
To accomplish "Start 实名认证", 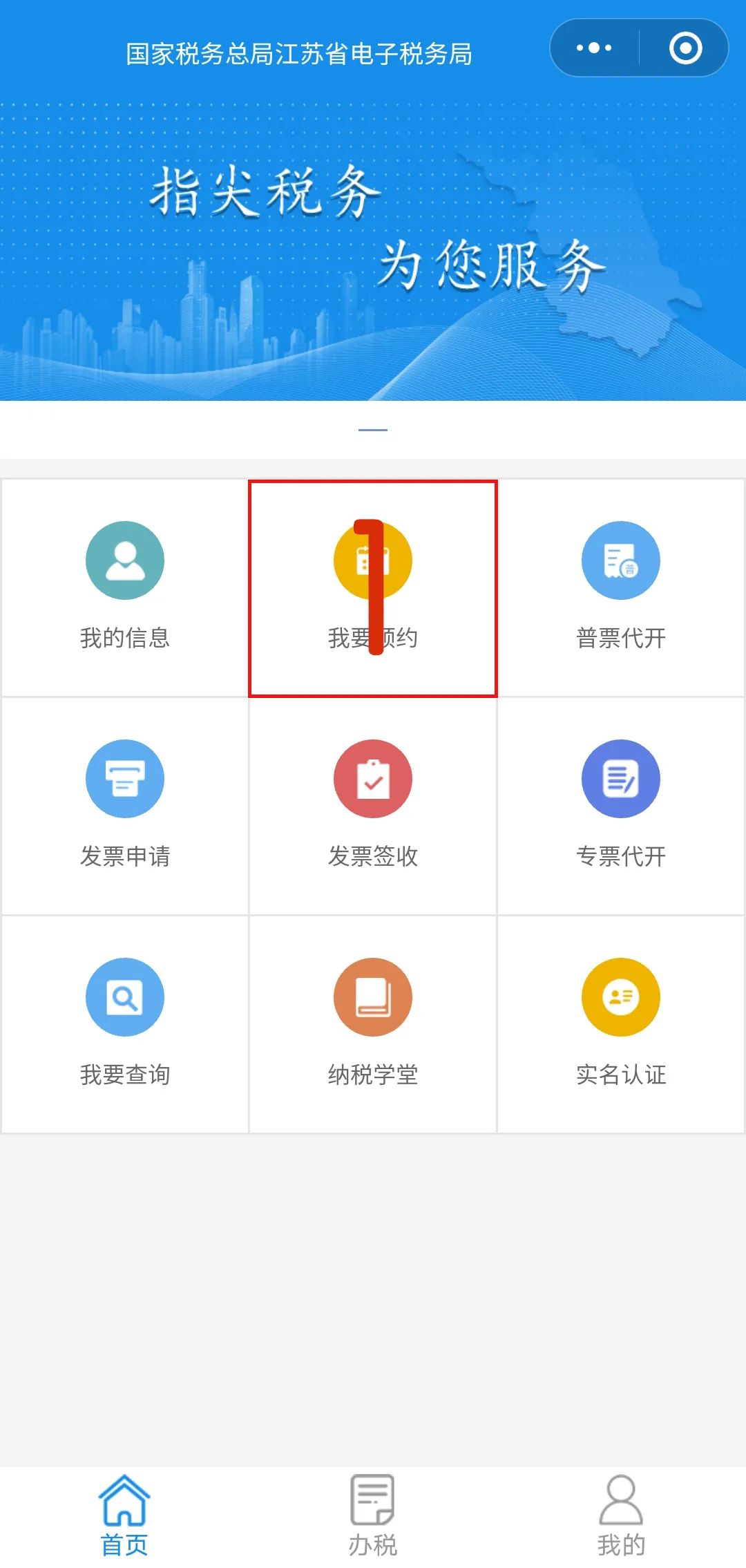I will coord(621,1024).
